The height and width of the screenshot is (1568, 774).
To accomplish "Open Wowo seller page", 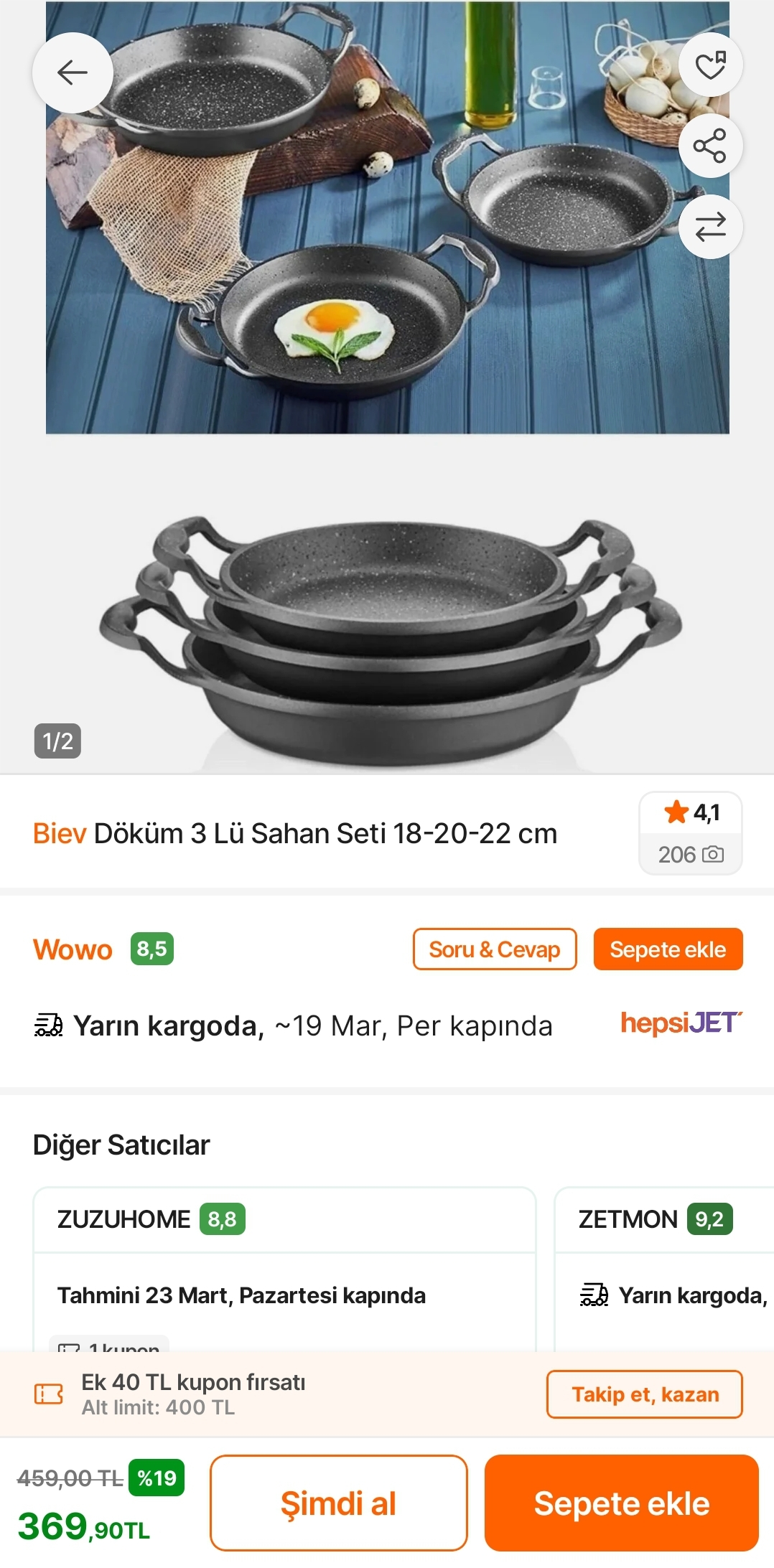I will (73, 949).
